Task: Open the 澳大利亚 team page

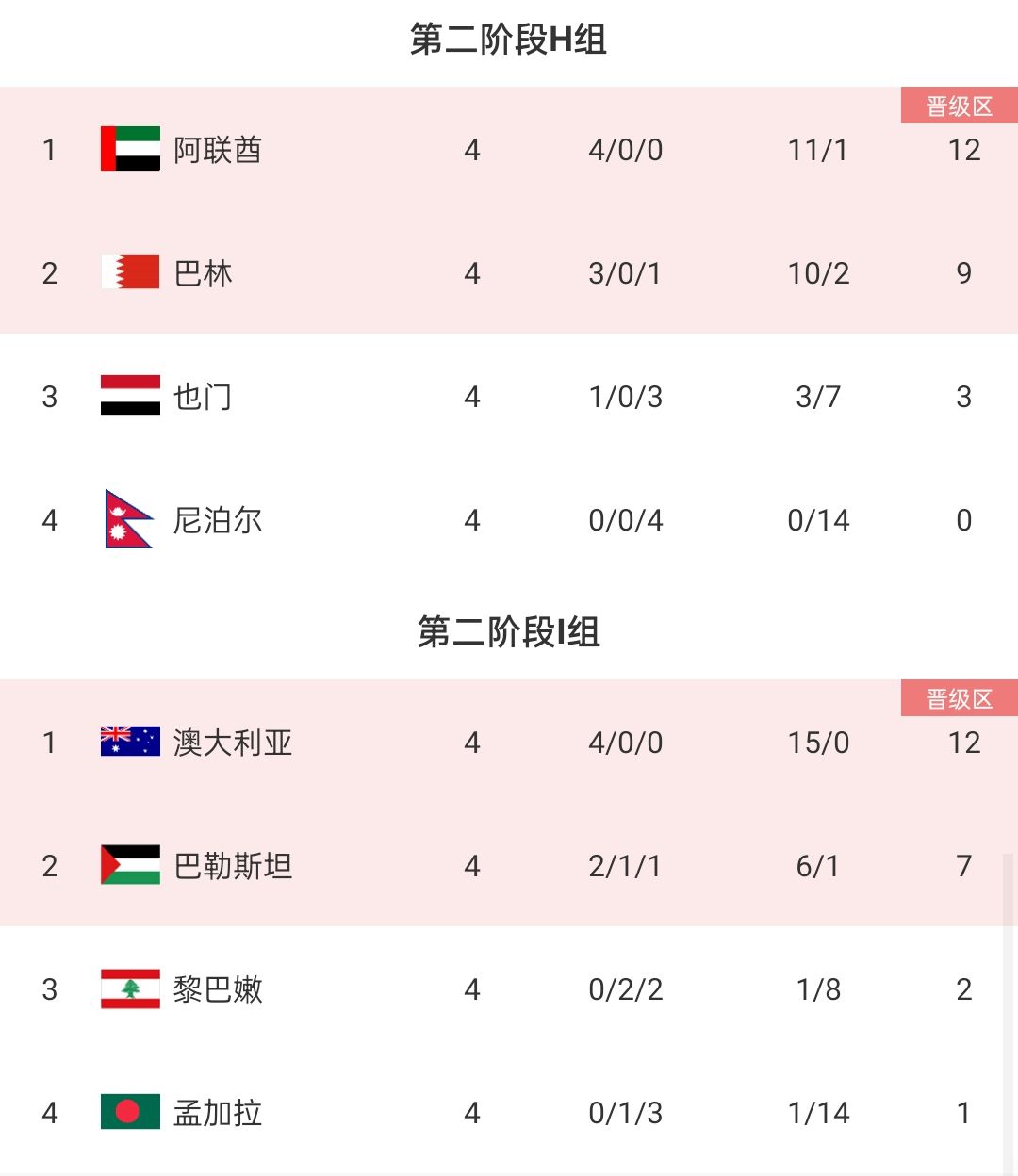Action: tap(232, 743)
